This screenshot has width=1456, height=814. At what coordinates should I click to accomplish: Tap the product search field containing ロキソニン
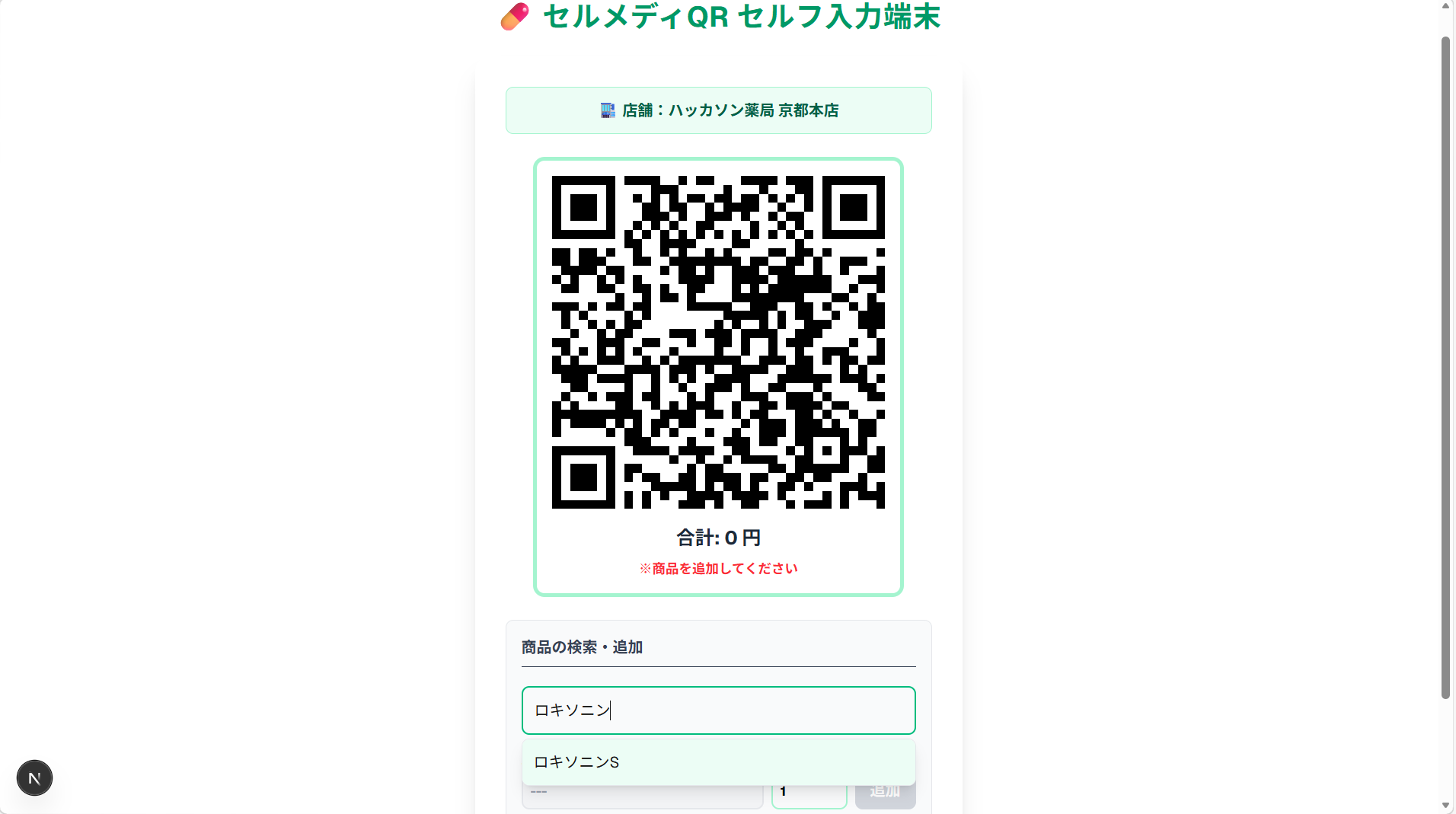pyautogui.click(x=718, y=710)
